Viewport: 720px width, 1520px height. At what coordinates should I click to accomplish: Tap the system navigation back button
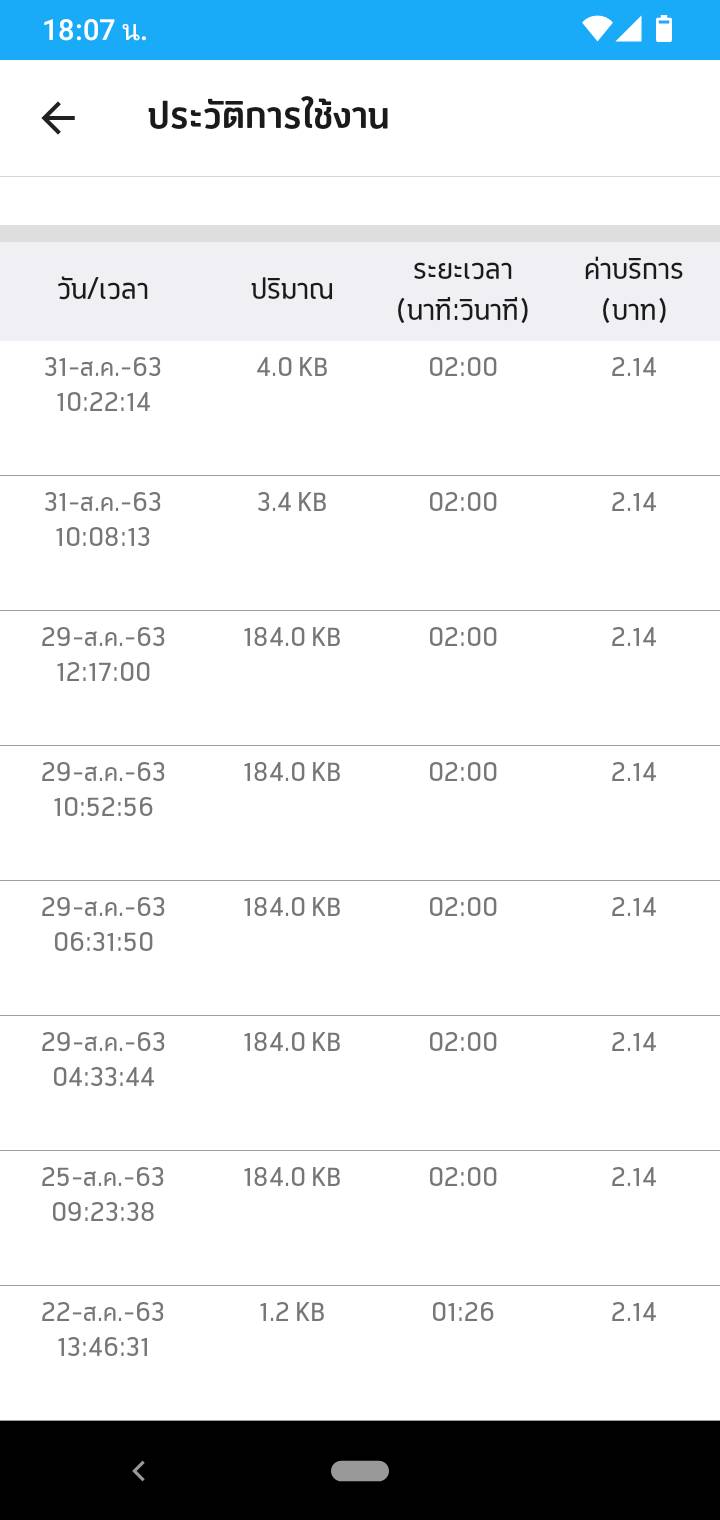pyautogui.click(x=139, y=1470)
